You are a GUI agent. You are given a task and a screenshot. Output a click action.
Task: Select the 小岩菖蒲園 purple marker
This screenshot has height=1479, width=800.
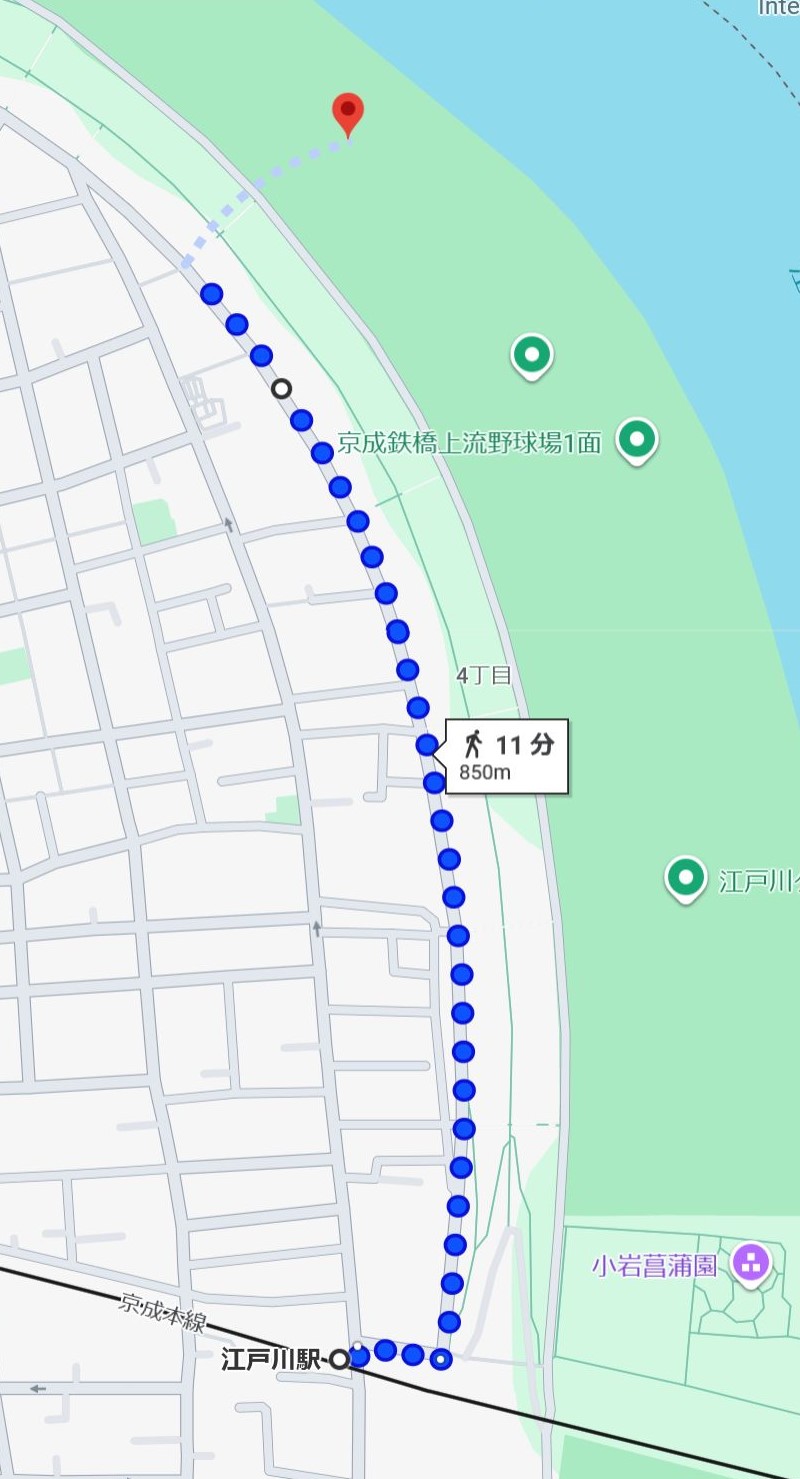(x=750, y=1261)
